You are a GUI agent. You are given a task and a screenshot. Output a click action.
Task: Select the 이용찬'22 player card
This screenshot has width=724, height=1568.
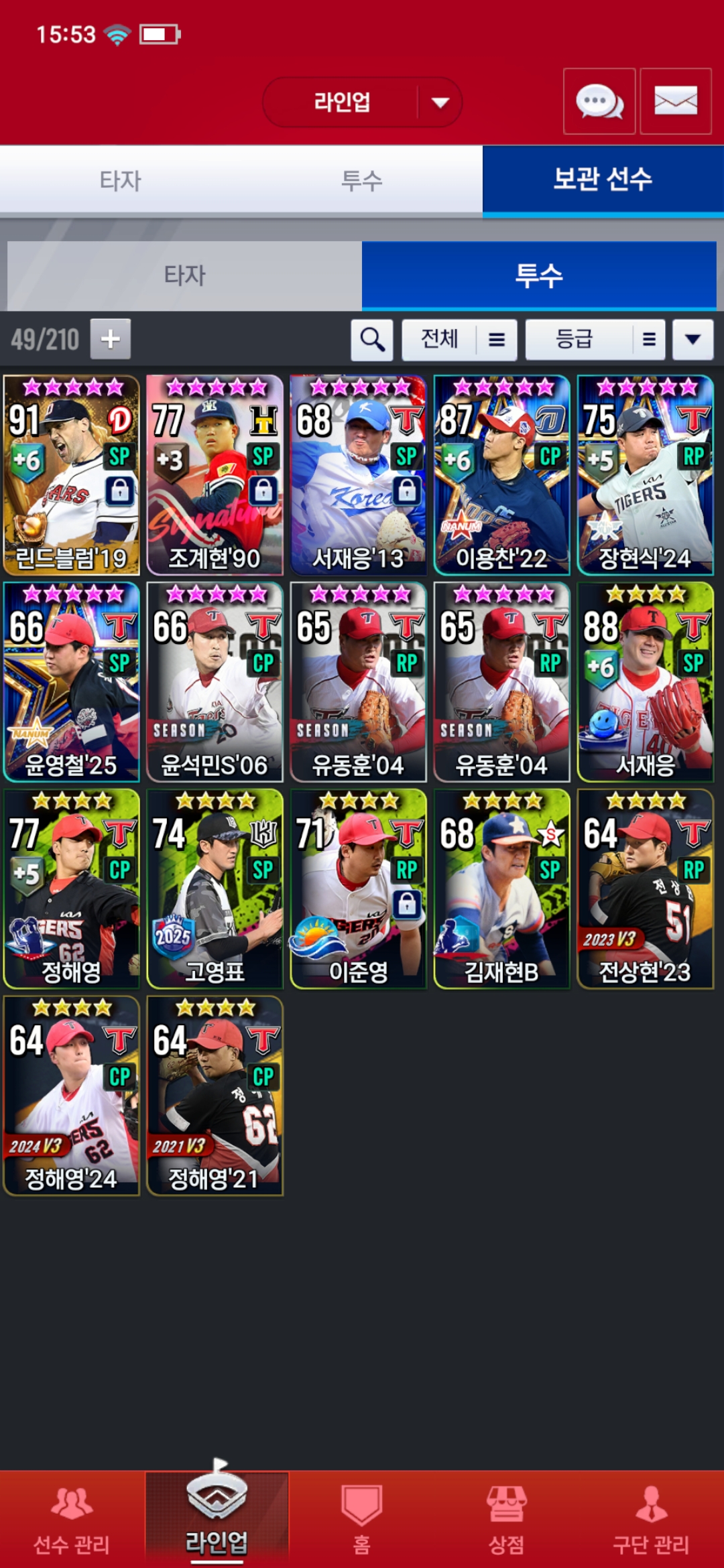[x=502, y=475]
